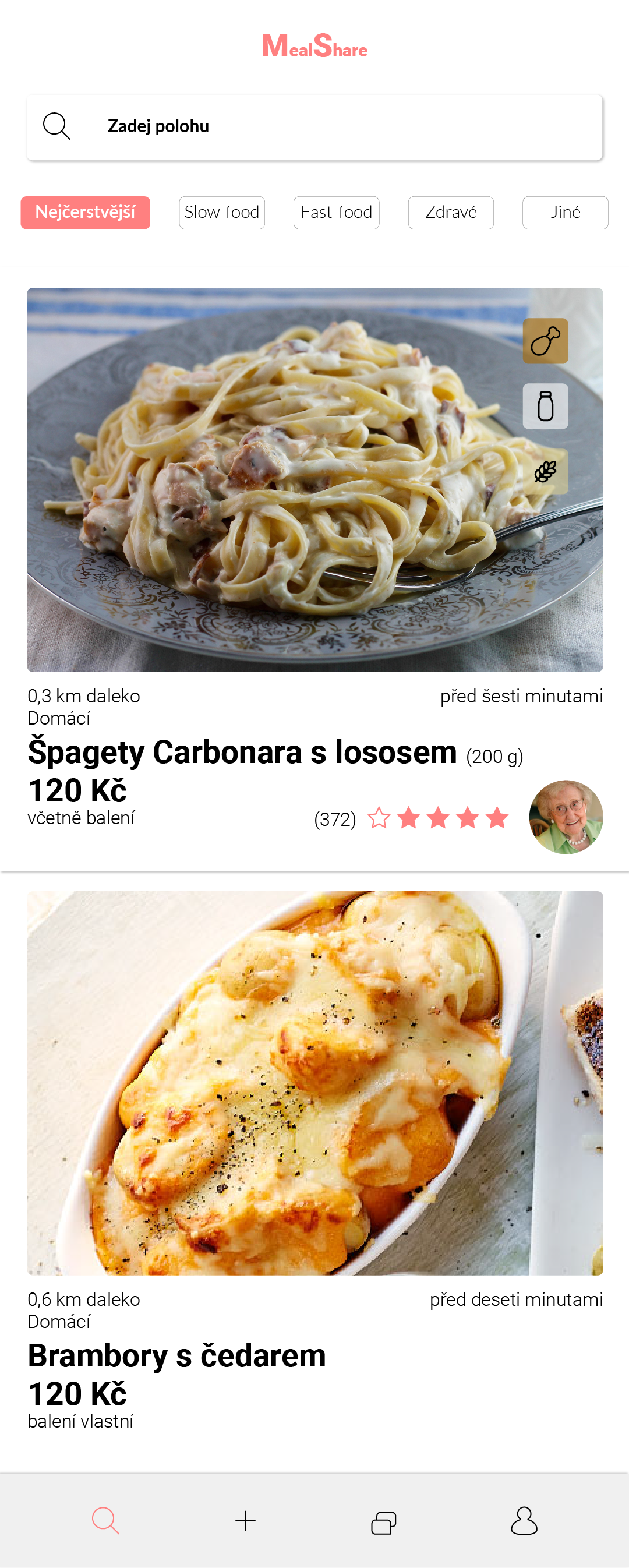
Task: Add a new meal with the plus tab
Action: [245, 1520]
